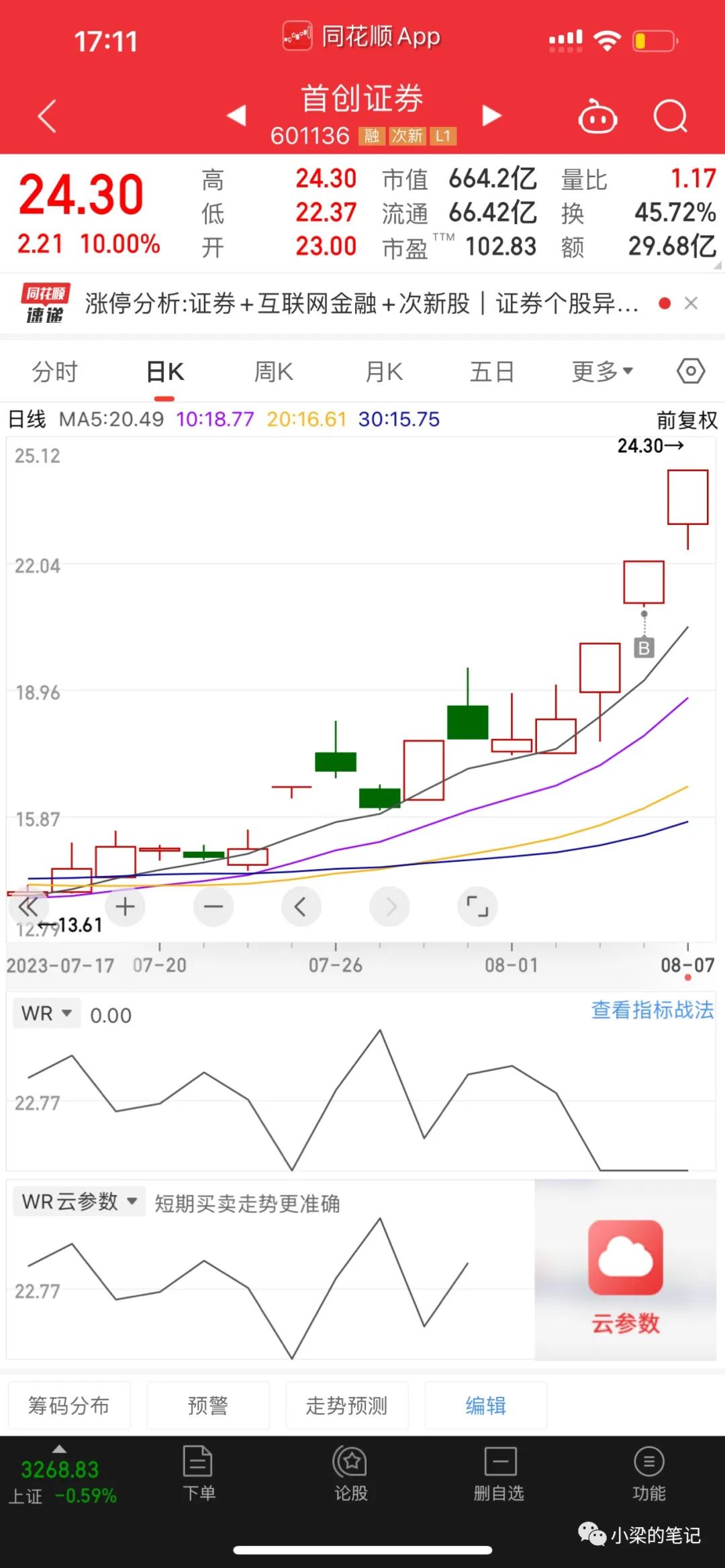Go back using the header arrow

pyautogui.click(x=47, y=116)
